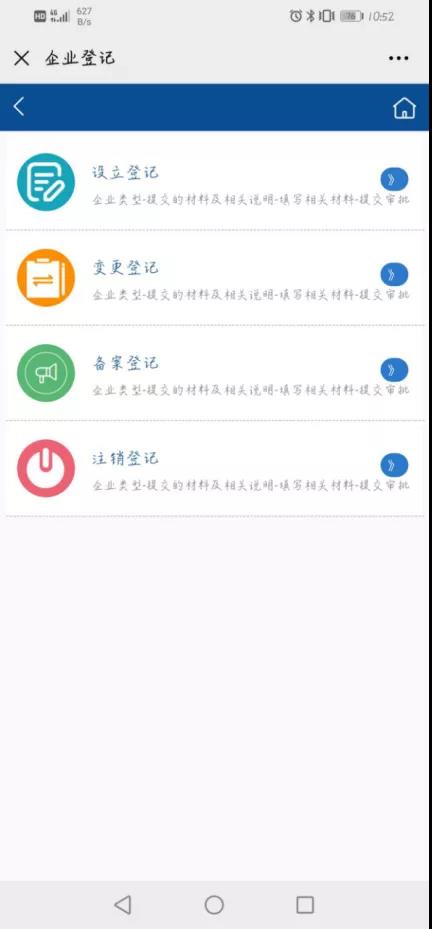Tap the arrow button beside 注销登记
Image resolution: width=432 pixels, height=929 pixels.
[394, 465]
